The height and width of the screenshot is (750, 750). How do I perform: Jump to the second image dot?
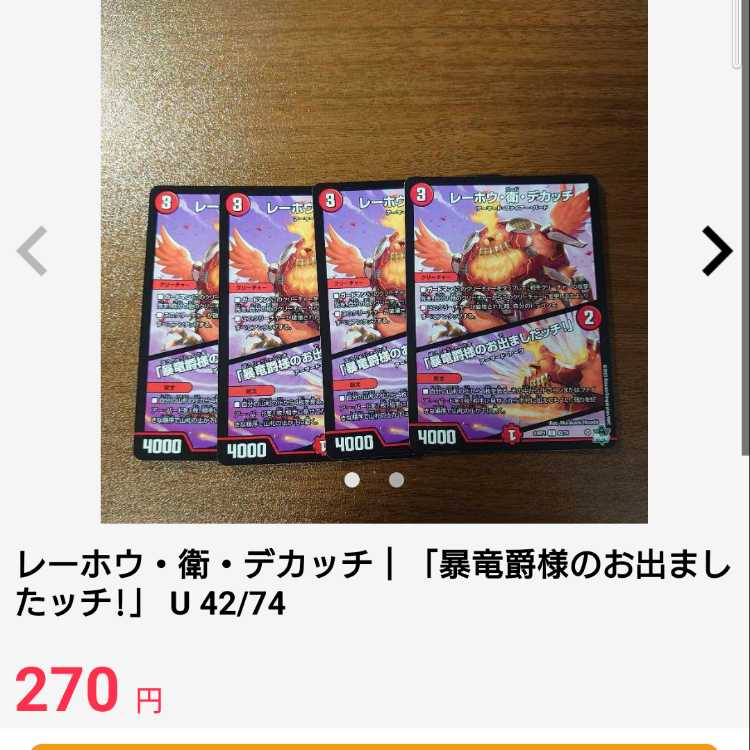[396, 480]
